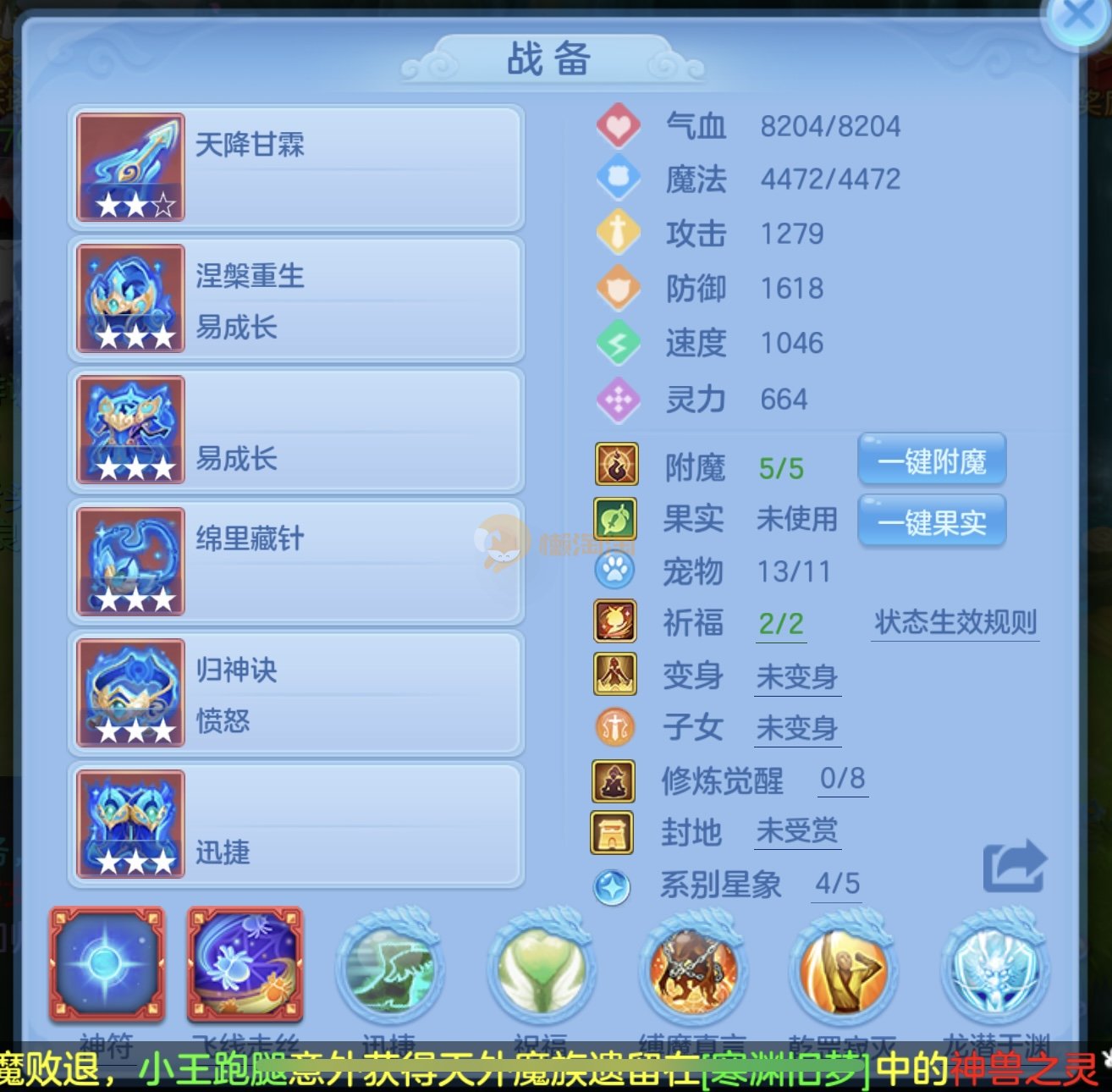Tap 未变身 next to 变身
This screenshot has width=1112, height=1092.
point(796,676)
